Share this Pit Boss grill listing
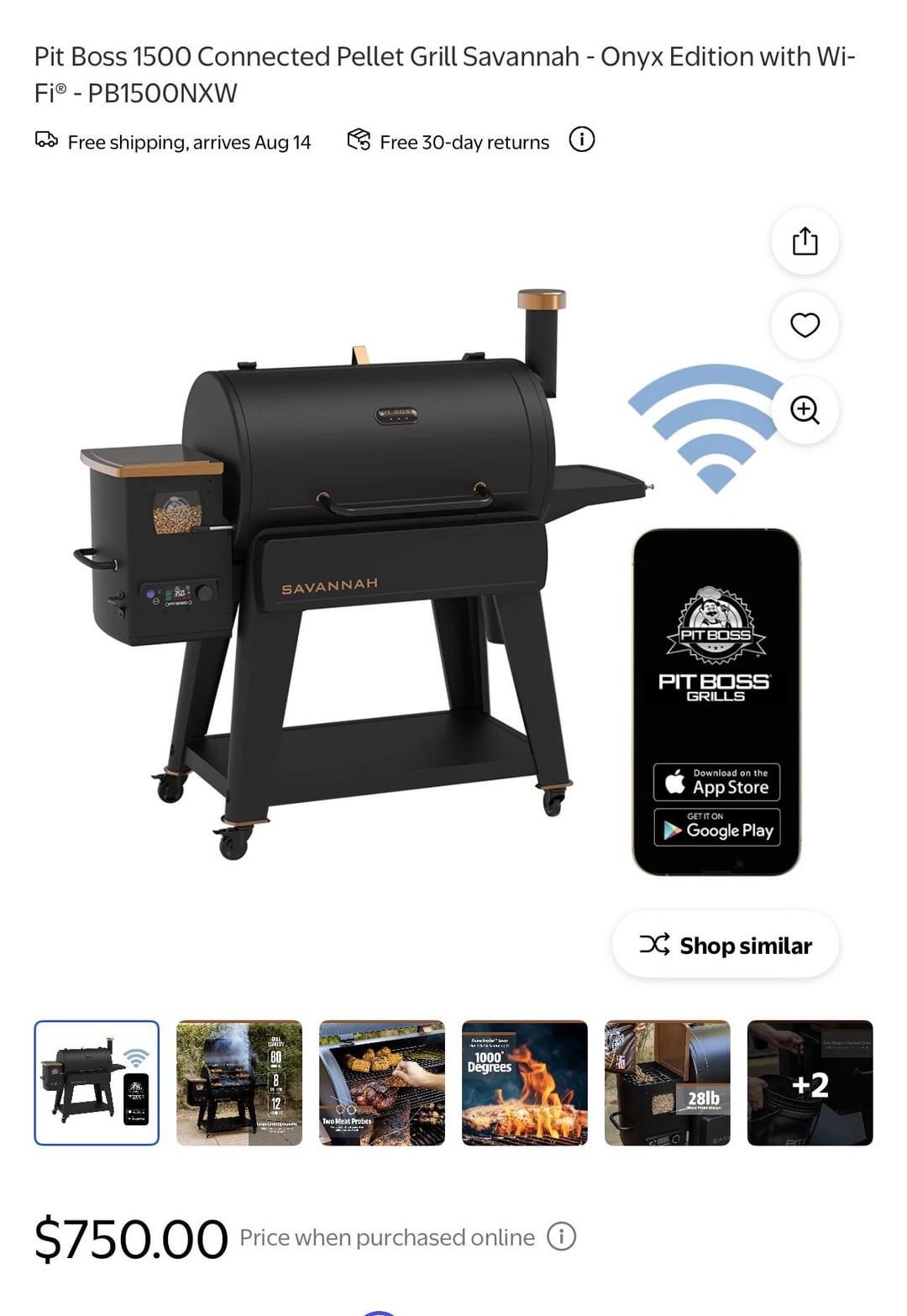This screenshot has height=1316, width=907. tap(805, 241)
